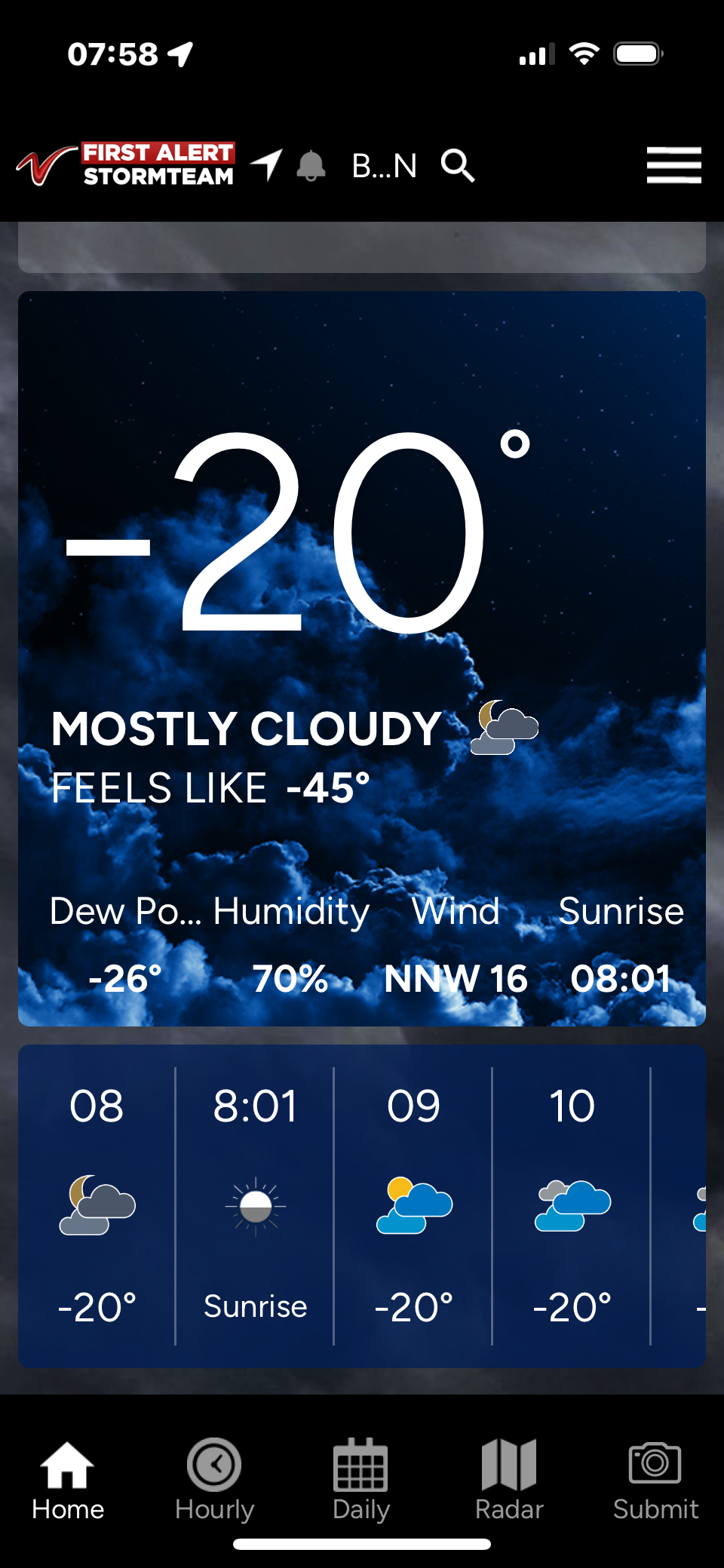The height and width of the screenshot is (1568, 724).
Task: Open the current conditions card
Action: coord(362,658)
